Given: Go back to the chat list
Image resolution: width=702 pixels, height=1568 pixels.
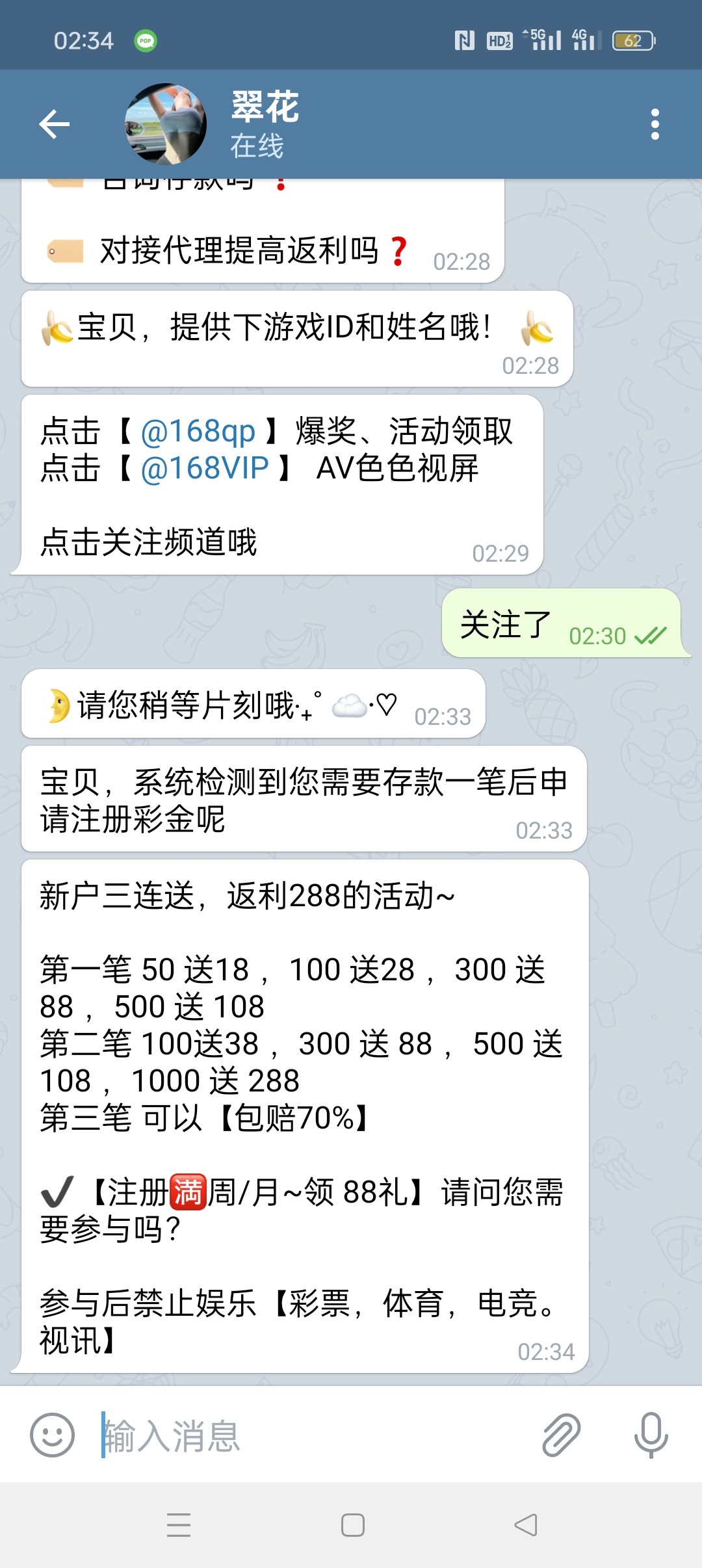Looking at the screenshot, I should (x=55, y=124).
